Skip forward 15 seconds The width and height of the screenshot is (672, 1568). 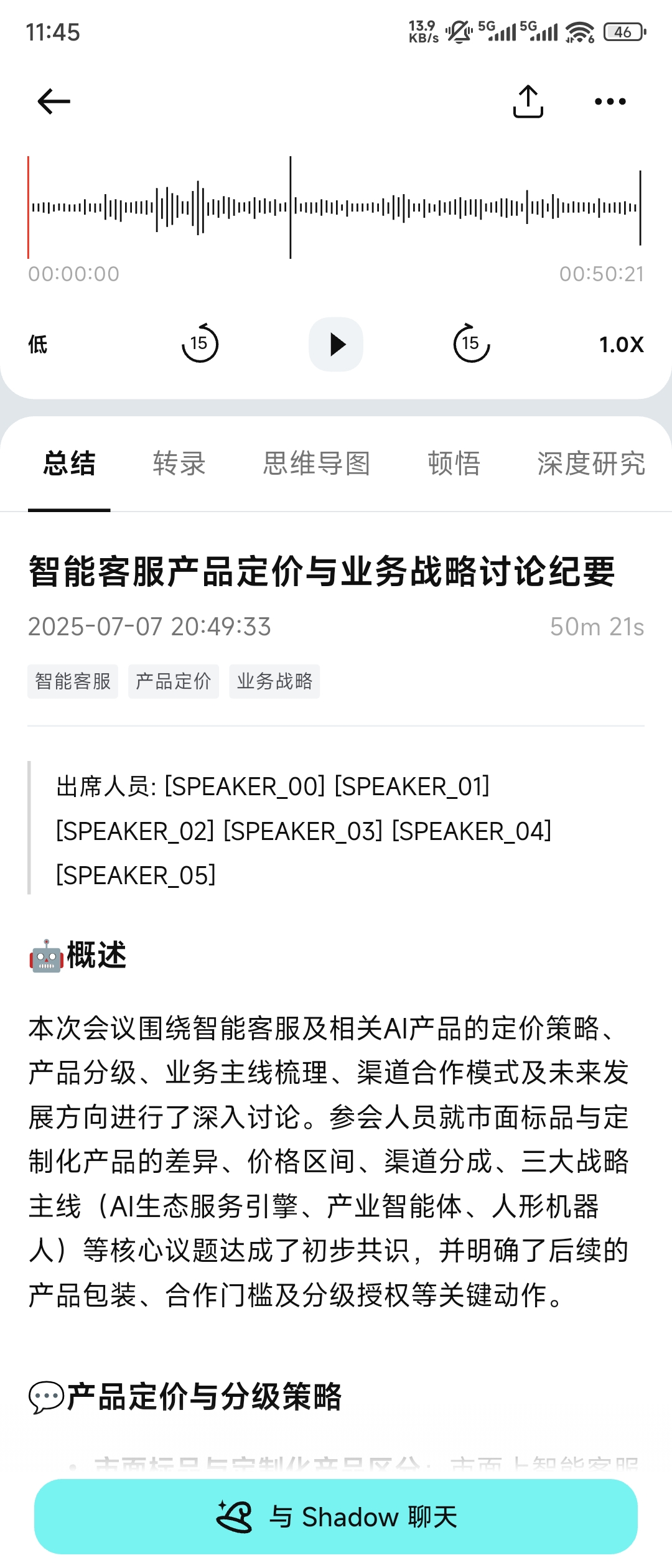[x=471, y=343]
